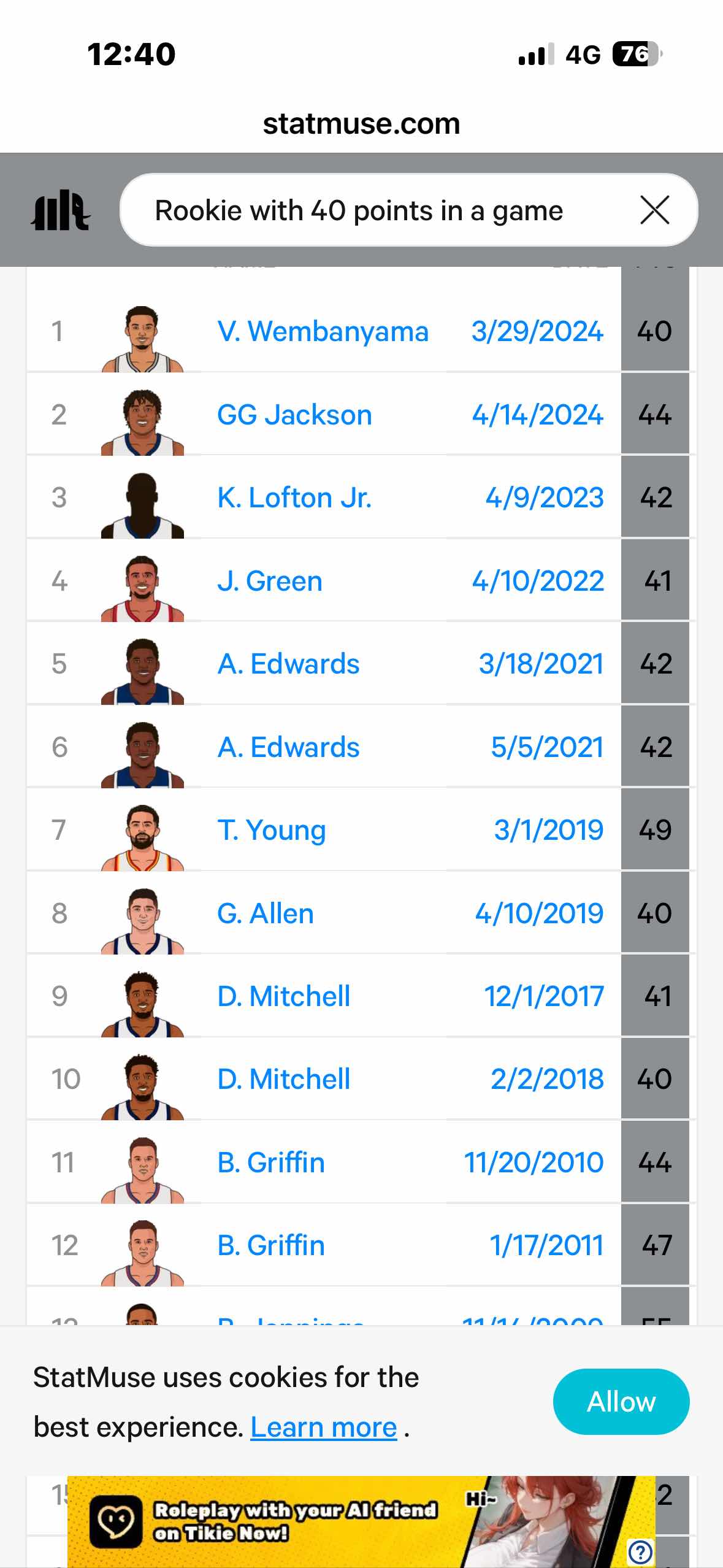
Task: Open J. Green's player page
Action: point(270,581)
